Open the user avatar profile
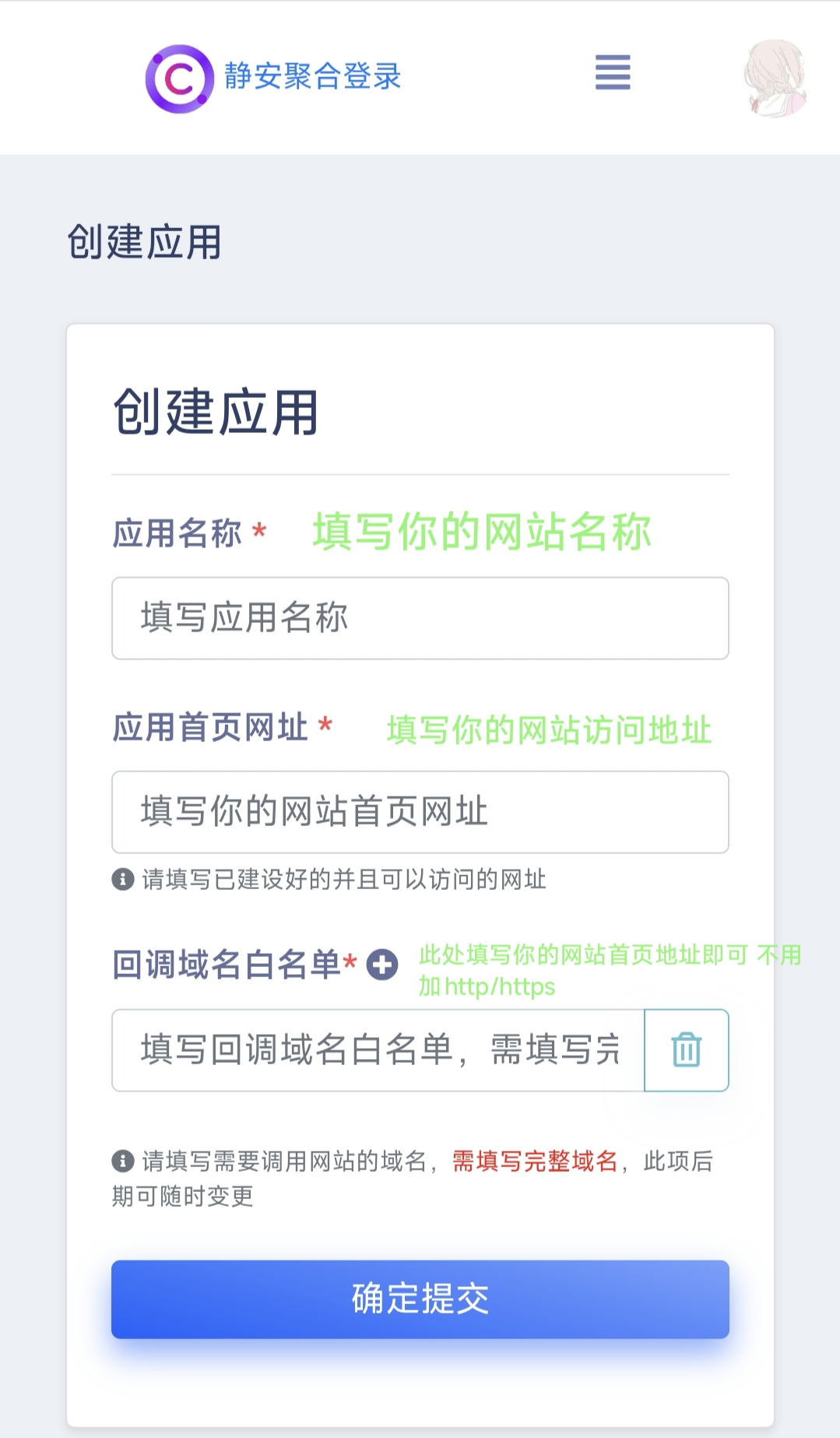The height and width of the screenshot is (1438, 840). (x=775, y=79)
